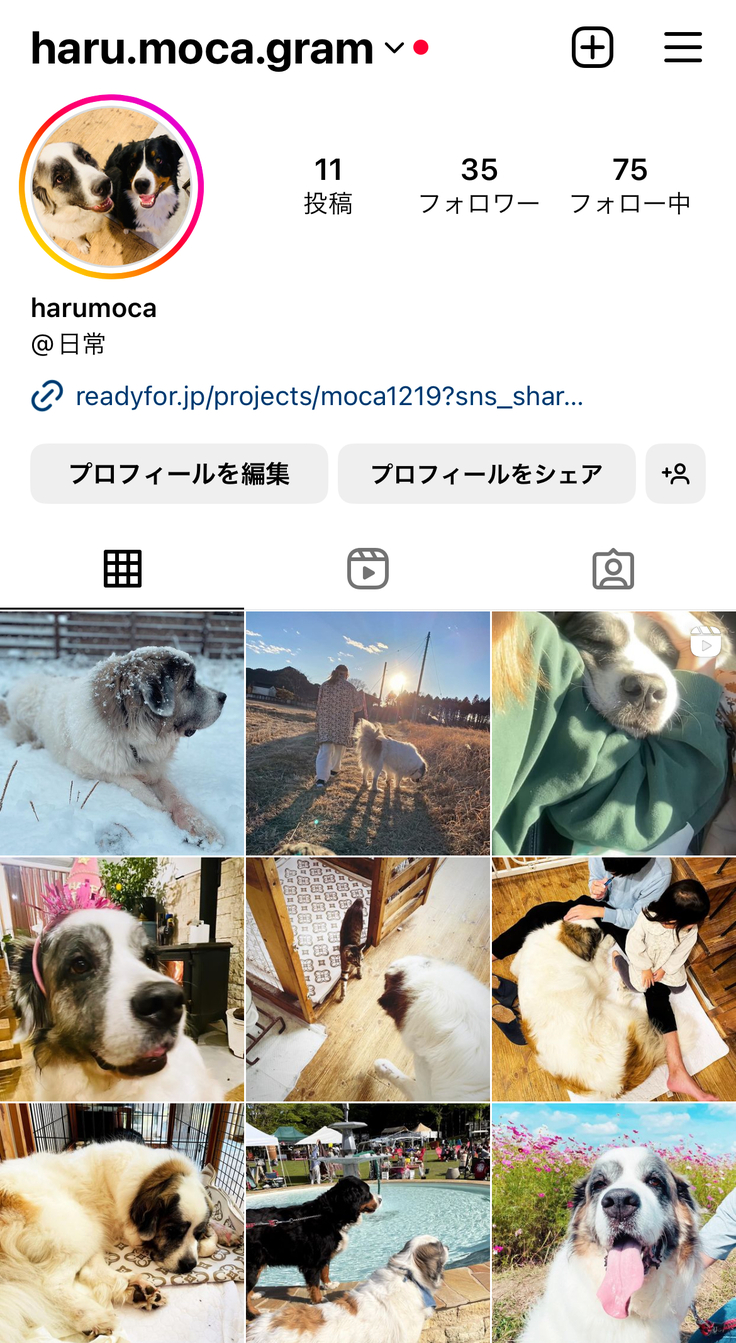Image resolution: width=736 pixels, height=1343 pixels.
Task: Open the discover people icon button
Action: (676, 474)
